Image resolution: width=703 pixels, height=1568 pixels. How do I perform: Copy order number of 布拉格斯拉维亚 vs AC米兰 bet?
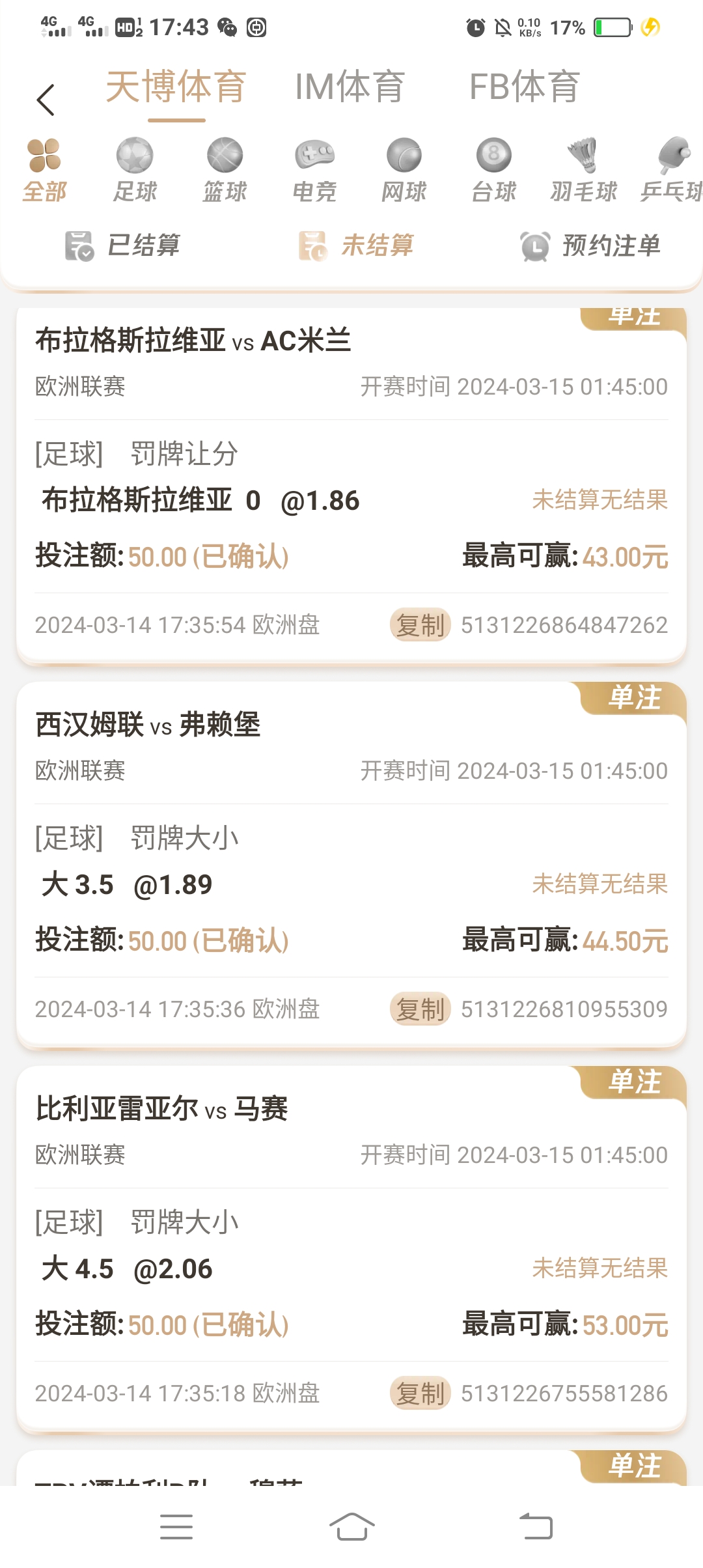coord(420,625)
